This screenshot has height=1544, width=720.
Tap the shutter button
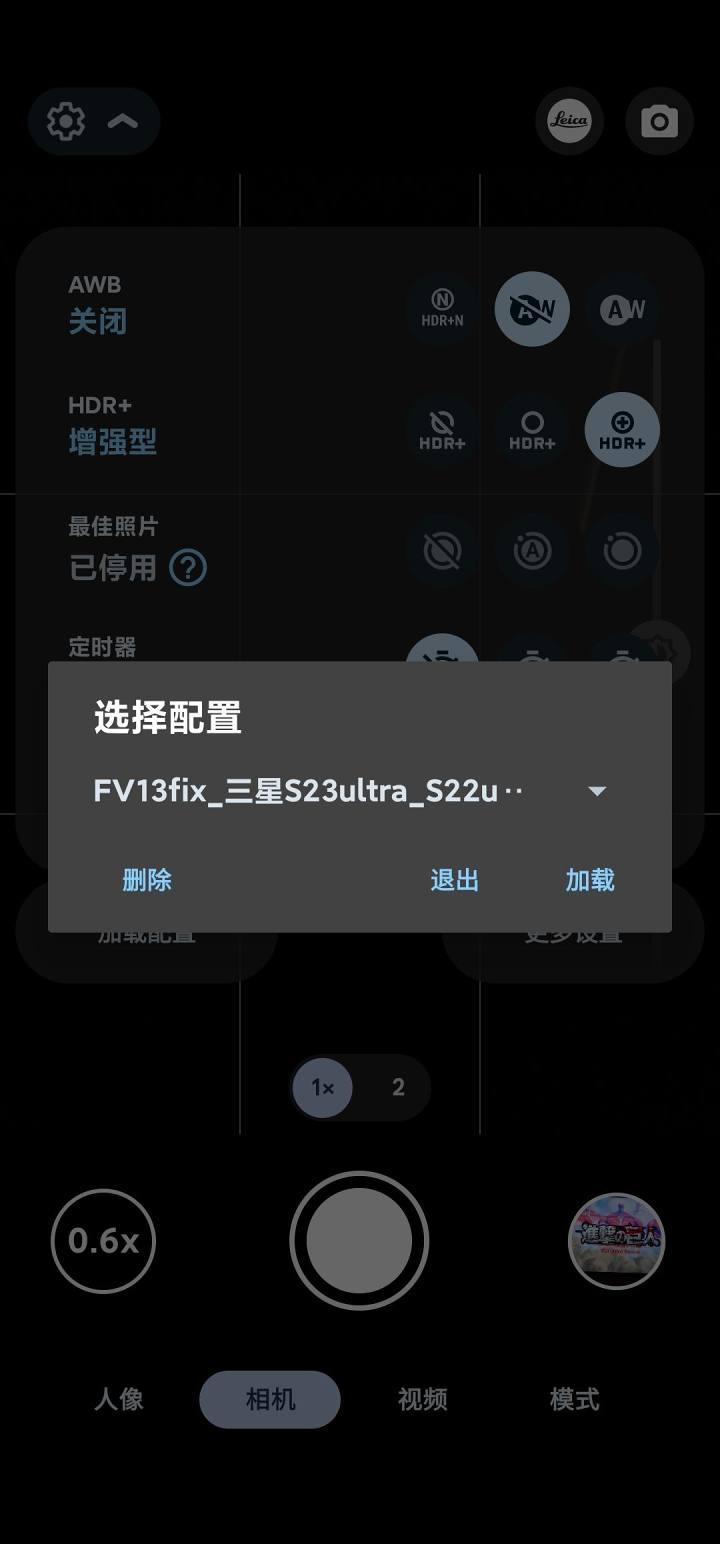pos(359,1241)
